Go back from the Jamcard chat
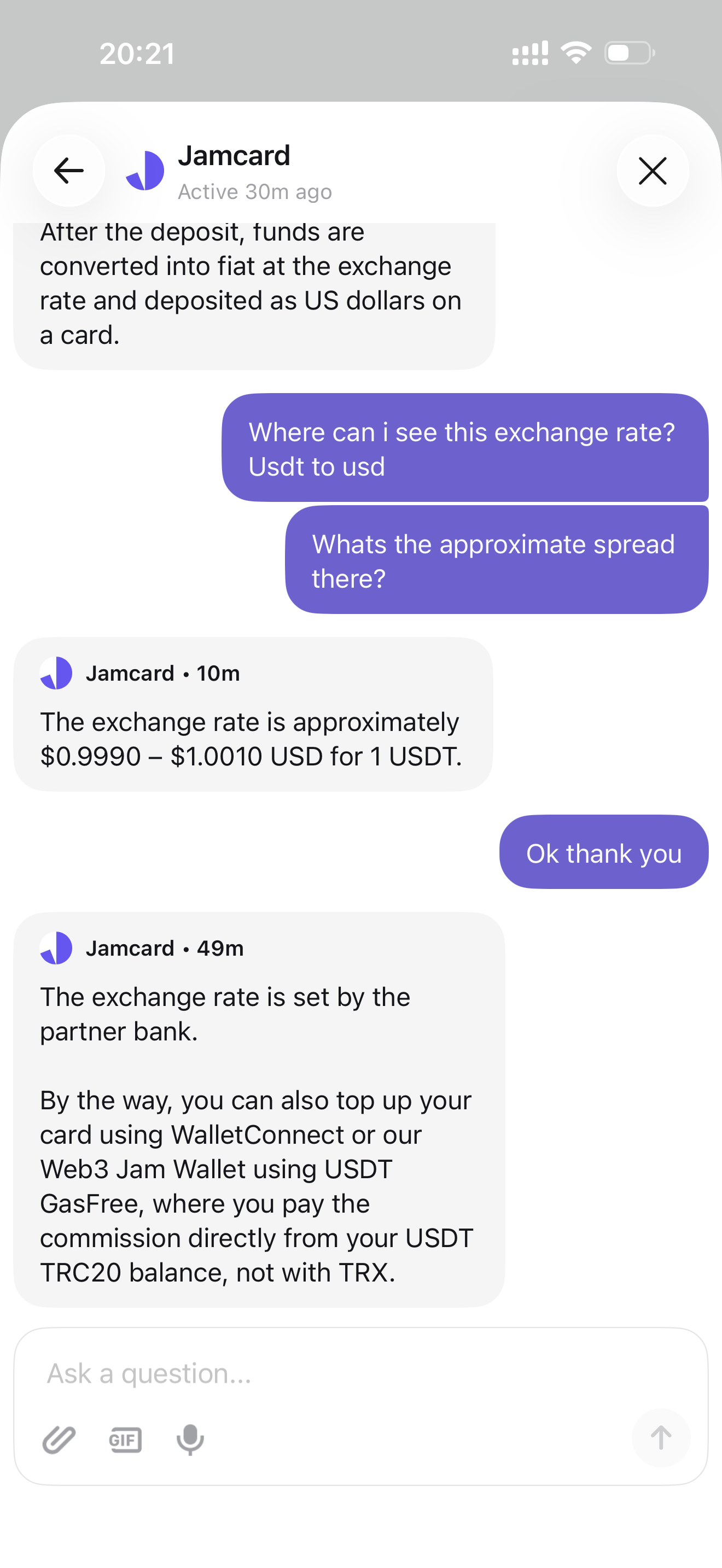 pyautogui.click(x=69, y=171)
